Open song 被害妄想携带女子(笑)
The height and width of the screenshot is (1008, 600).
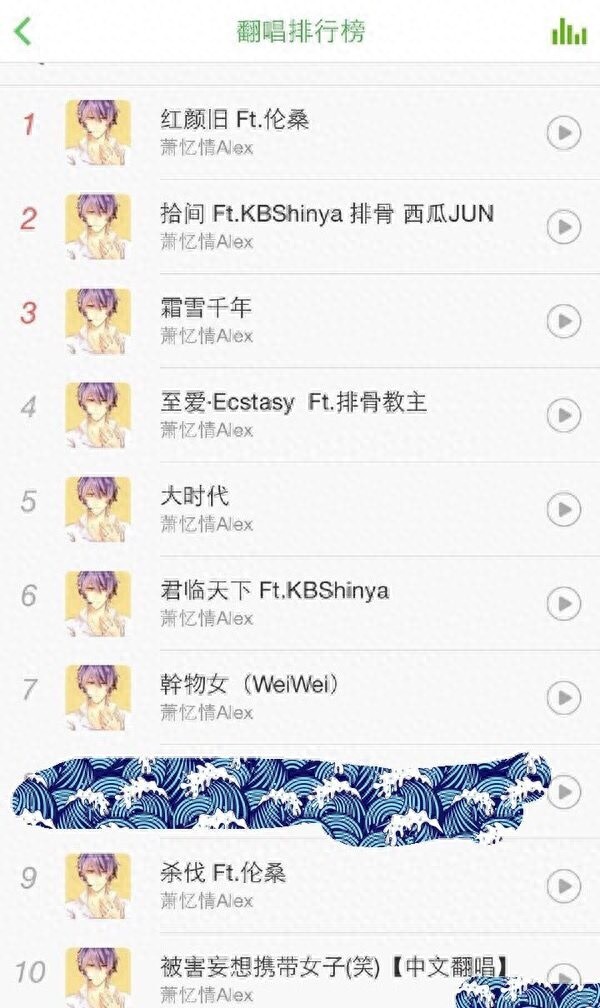[x=335, y=967]
